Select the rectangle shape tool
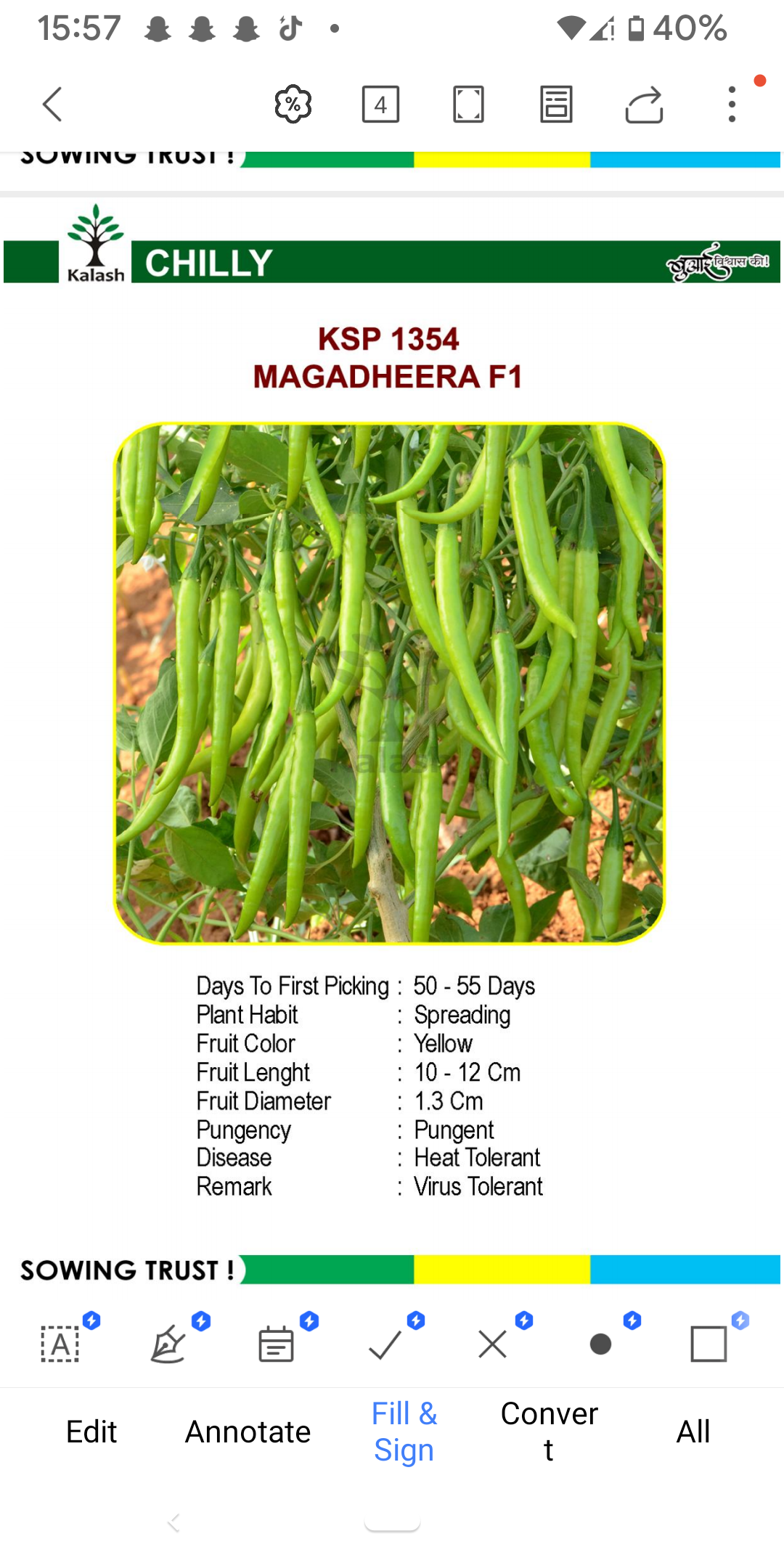 pyautogui.click(x=709, y=1344)
